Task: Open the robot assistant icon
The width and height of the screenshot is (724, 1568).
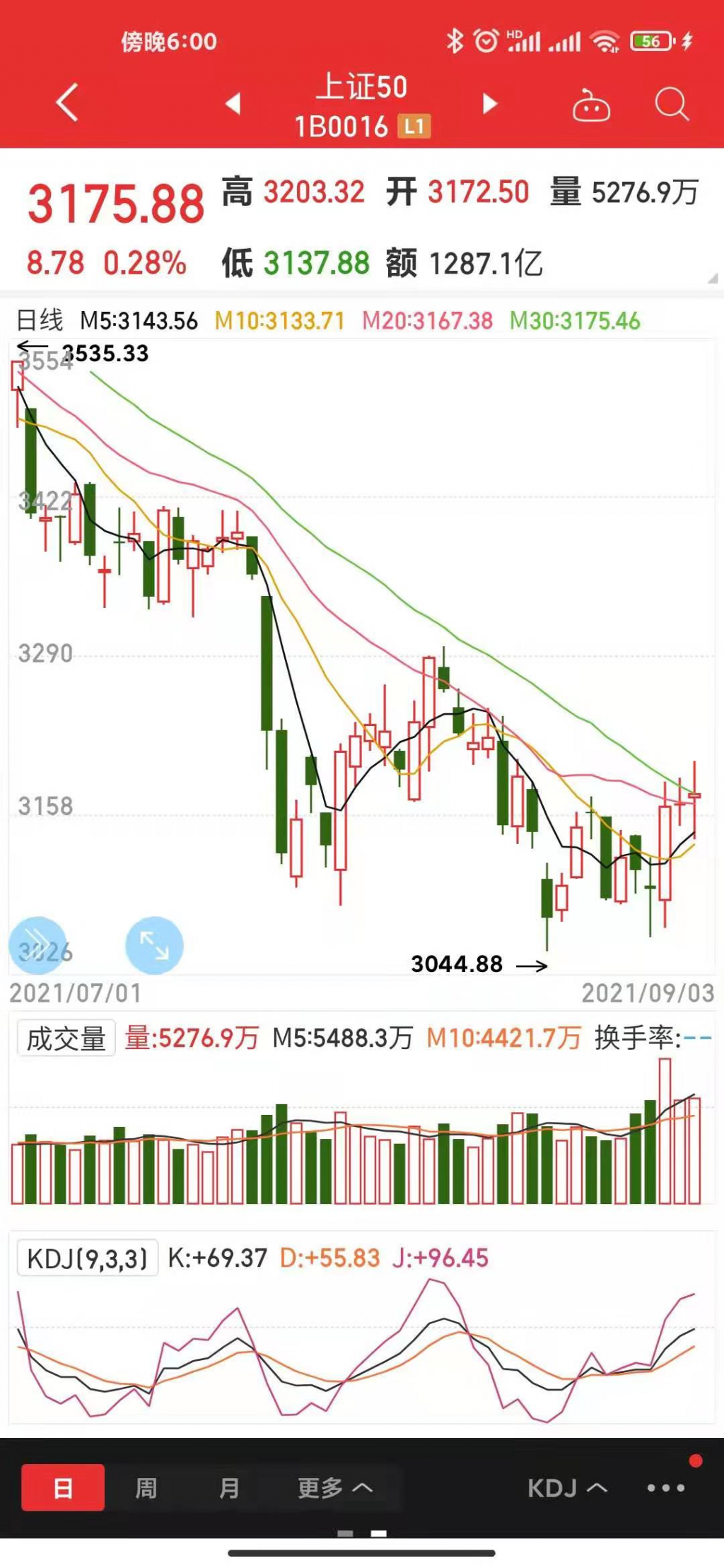Action: point(591,106)
